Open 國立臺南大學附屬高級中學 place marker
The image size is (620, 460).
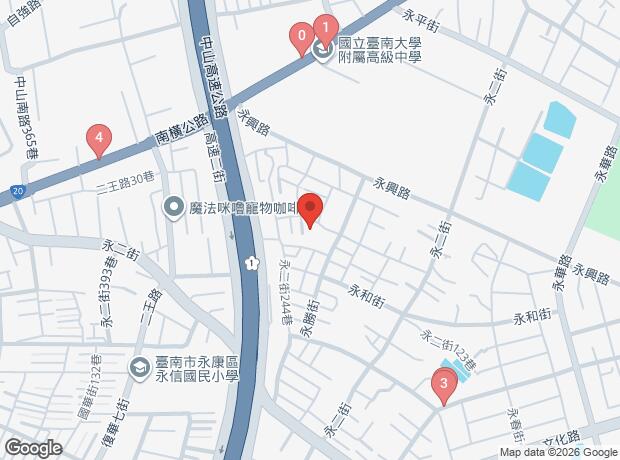[x=323, y=50]
